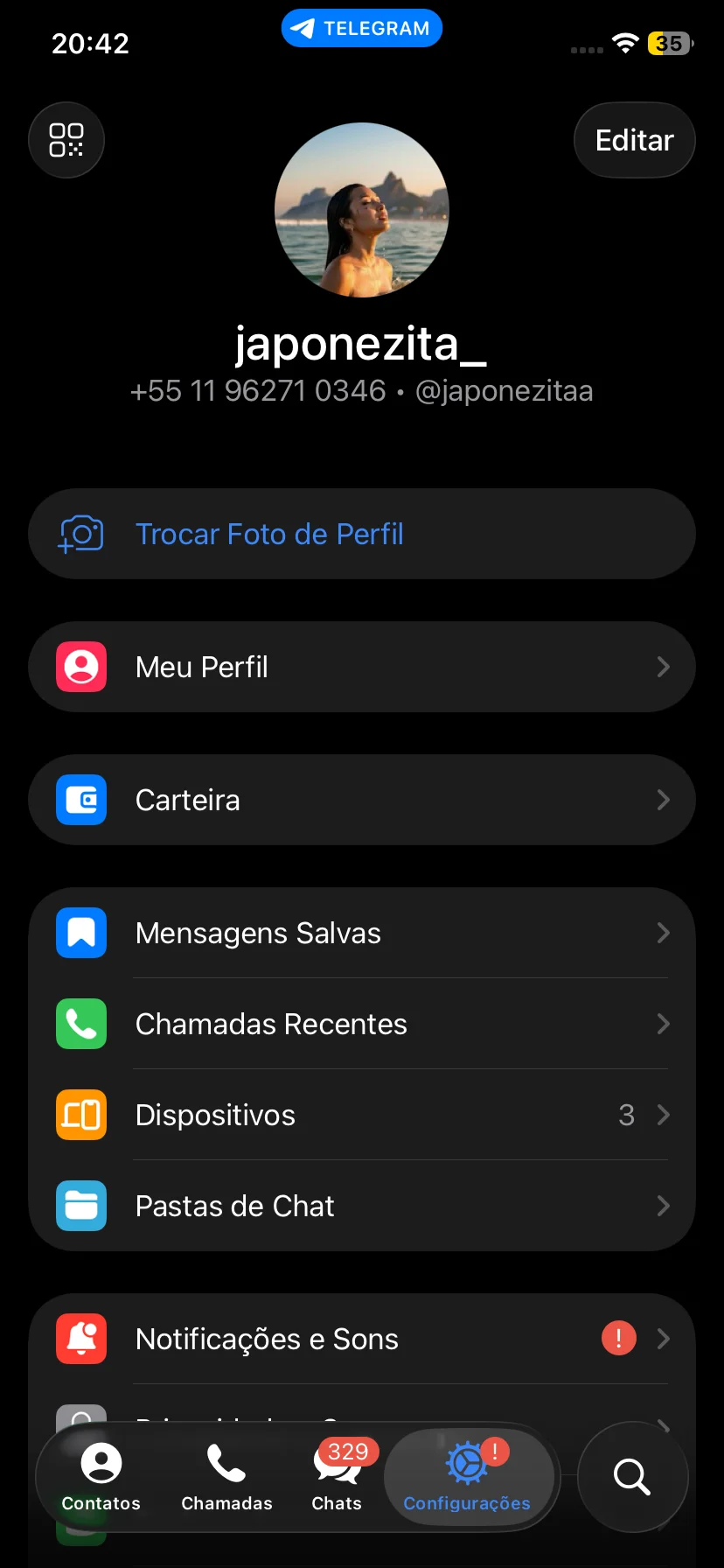This screenshot has height=1568, width=724.
Task: Open Meu Perfil
Action: [362, 667]
